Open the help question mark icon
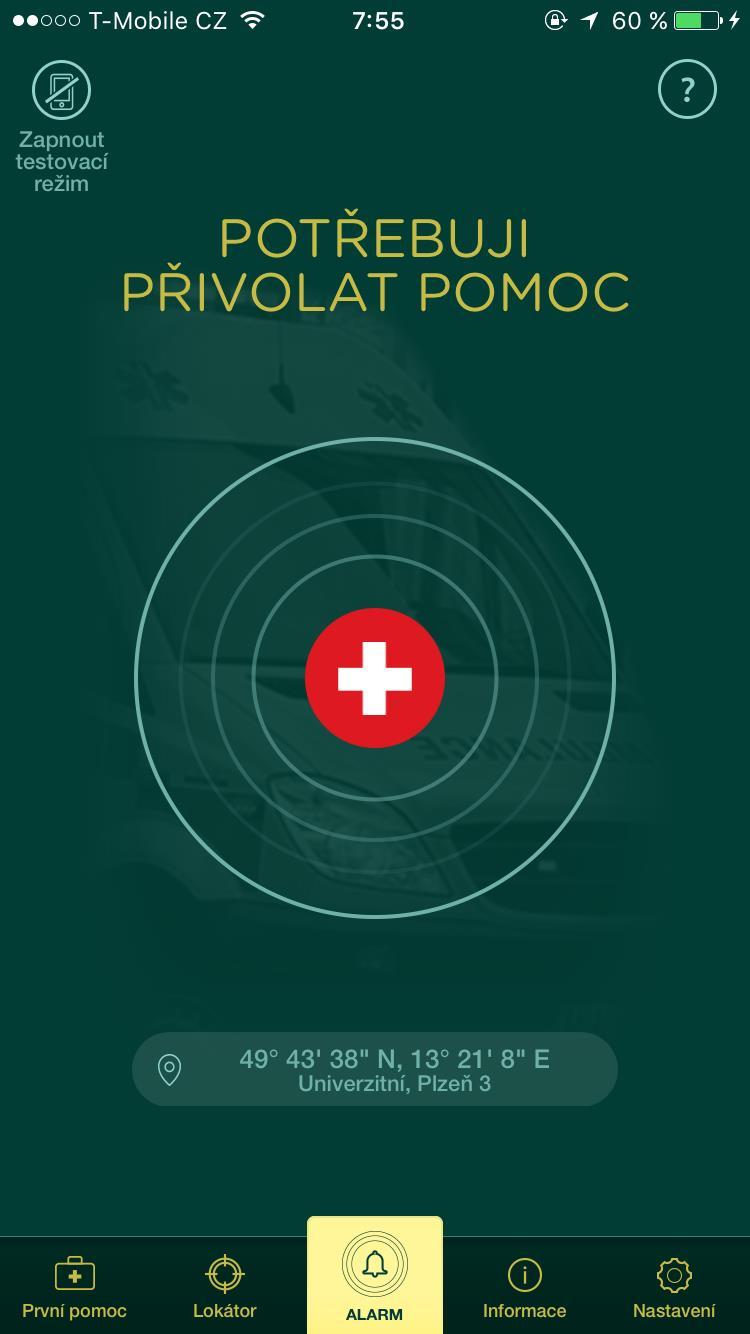This screenshot has width=750, height=1334. (x=687, y=90)
